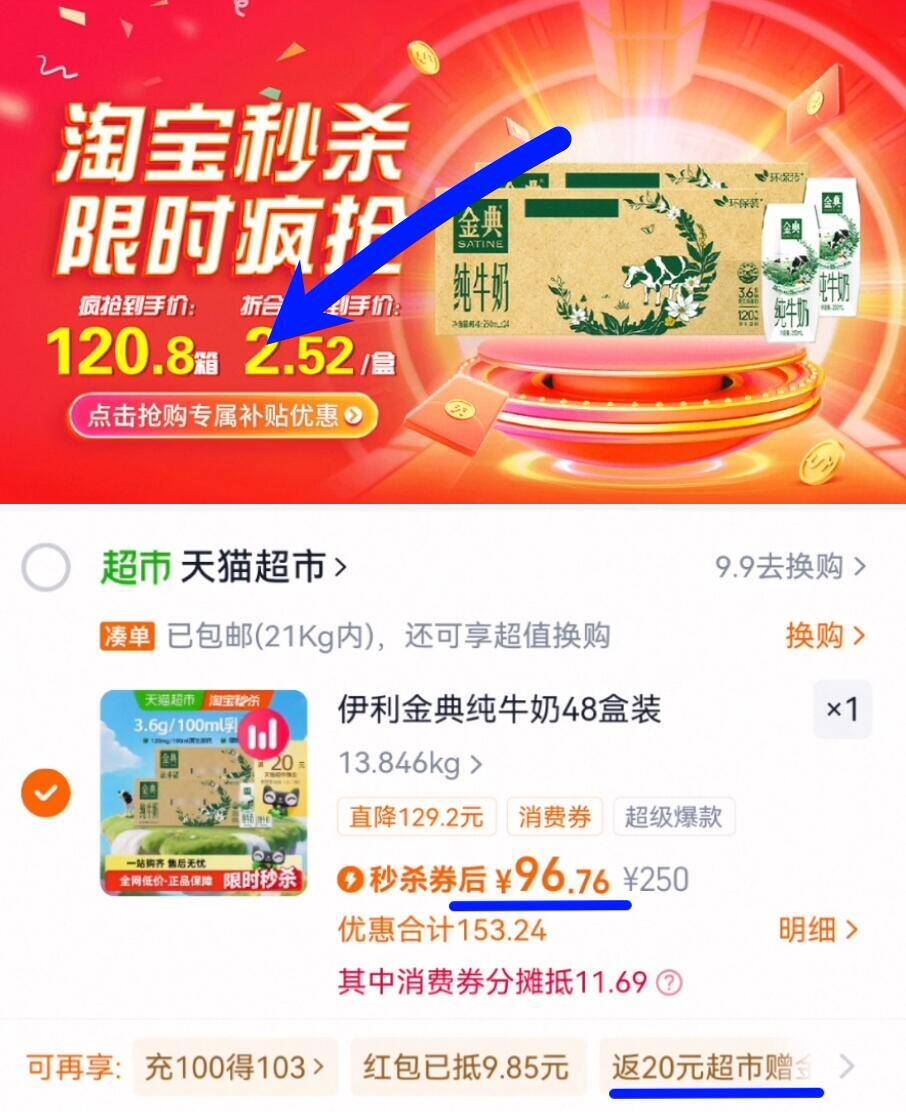The image size is (906, 1112).
Task: Tap the 淘宝秒杀 badge on the product thumbnail
Action: [x=235, y=701]
